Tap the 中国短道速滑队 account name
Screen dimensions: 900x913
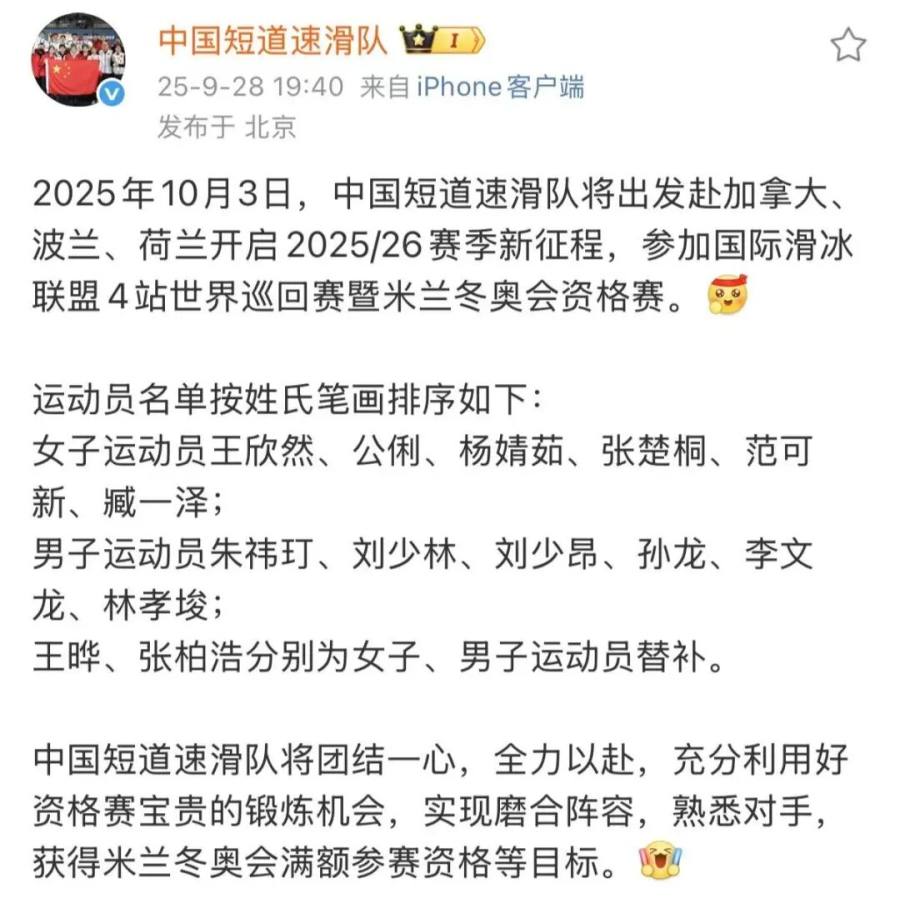(272, 38)
